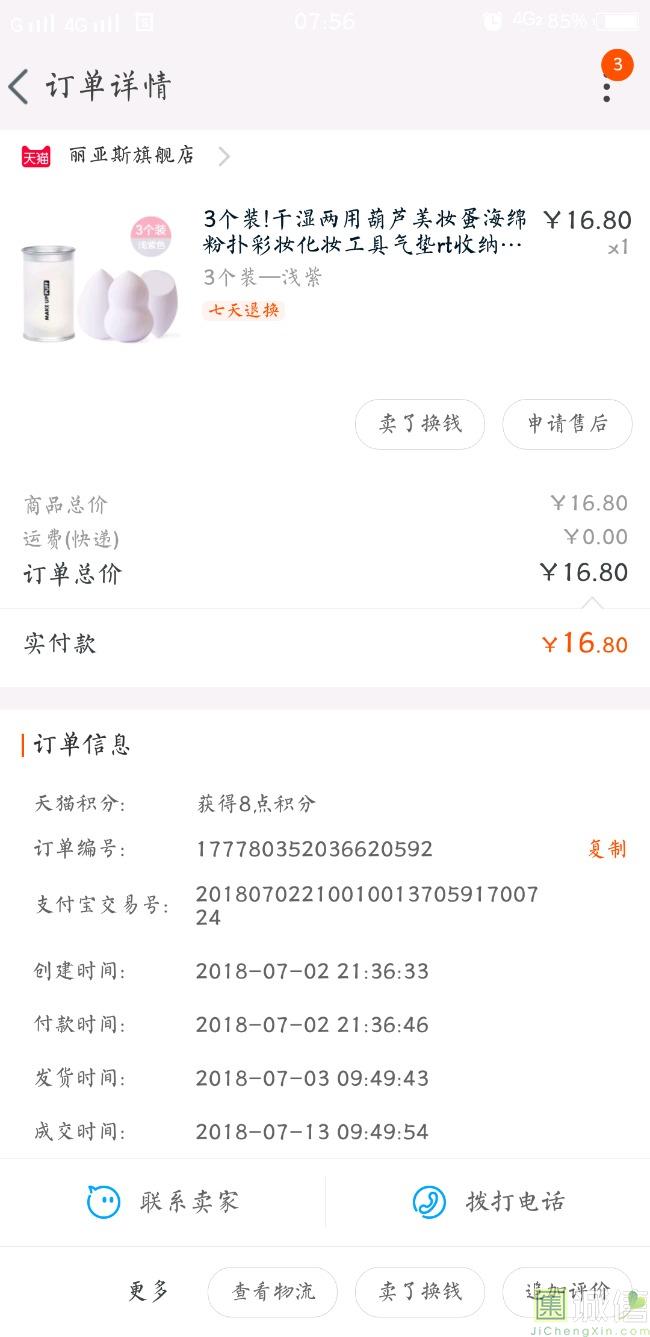Image resolution: width=650 pixels, height=1337 pixels.
Task: Tap 卖了换钱 beside 申请售后
Action: pyautogui.click(x=420, y=424)
